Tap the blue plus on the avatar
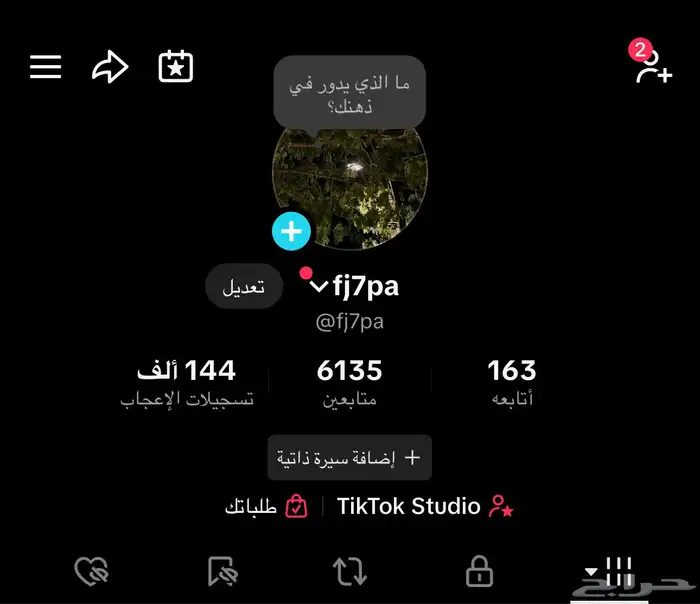 click(291, 232)
